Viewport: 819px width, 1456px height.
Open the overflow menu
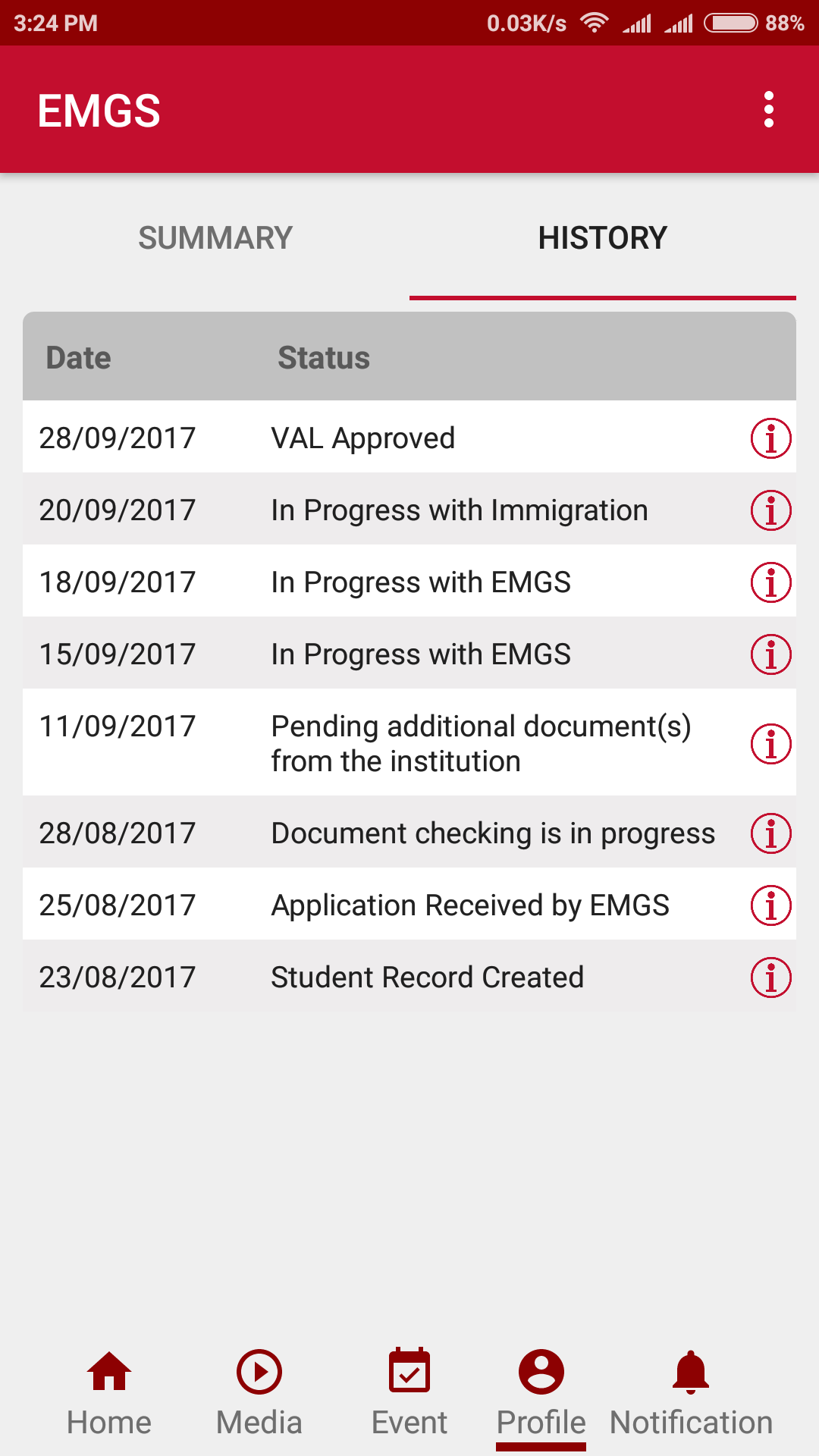pyautogui.click(x=768, y=110)
